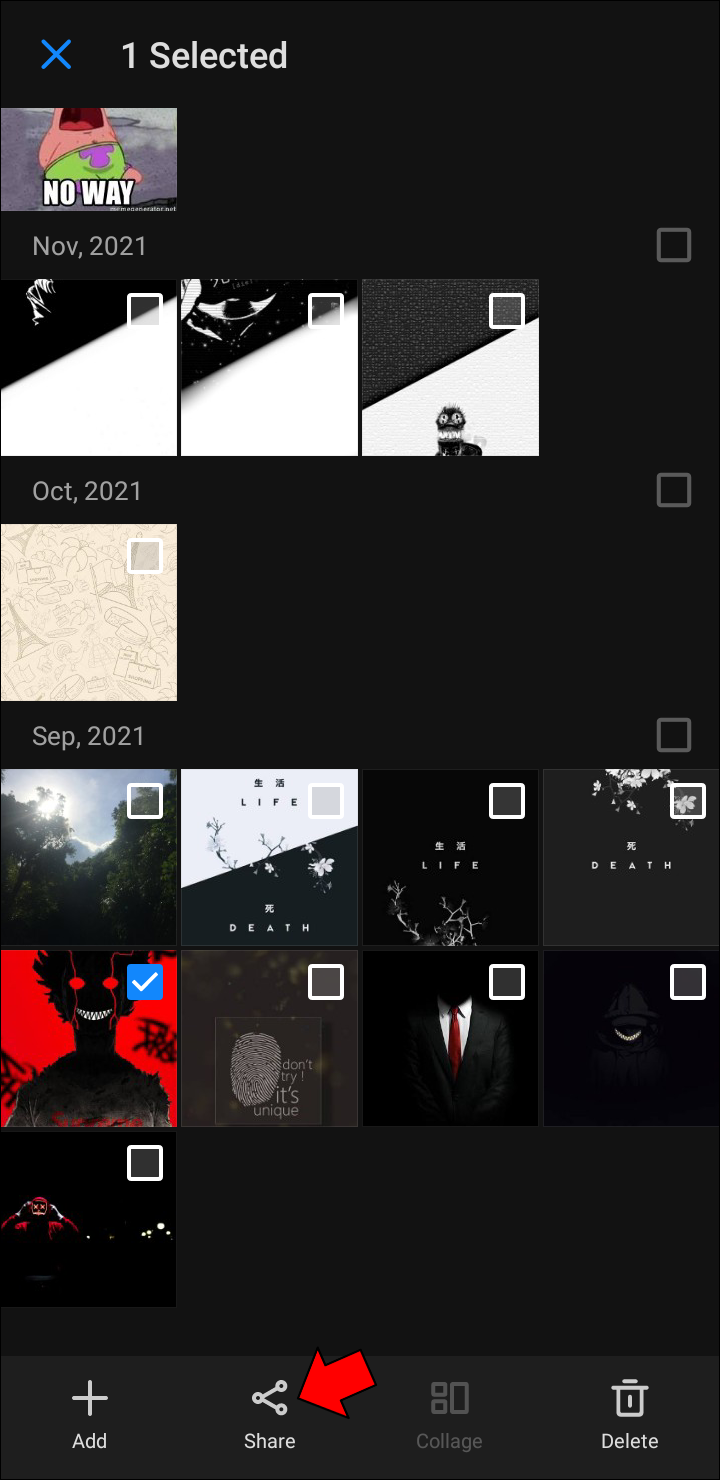Image resolution: width=720 pixels, height=1480 pixels.
Task: Select the fingerprint 'it's unique' image
Action: (x=326, y=982)
